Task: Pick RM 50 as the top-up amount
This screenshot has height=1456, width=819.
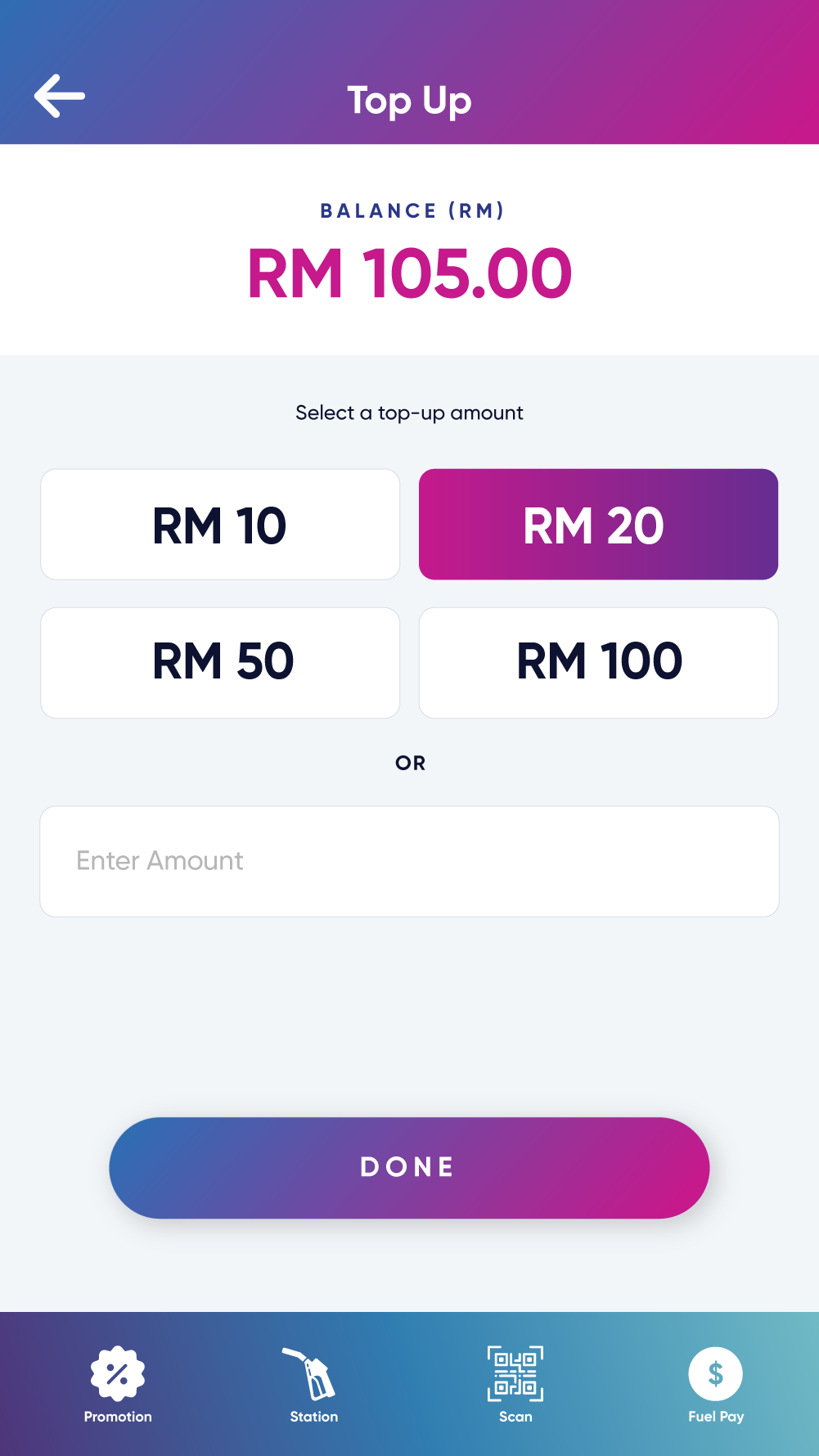Action: coord(220,663)
